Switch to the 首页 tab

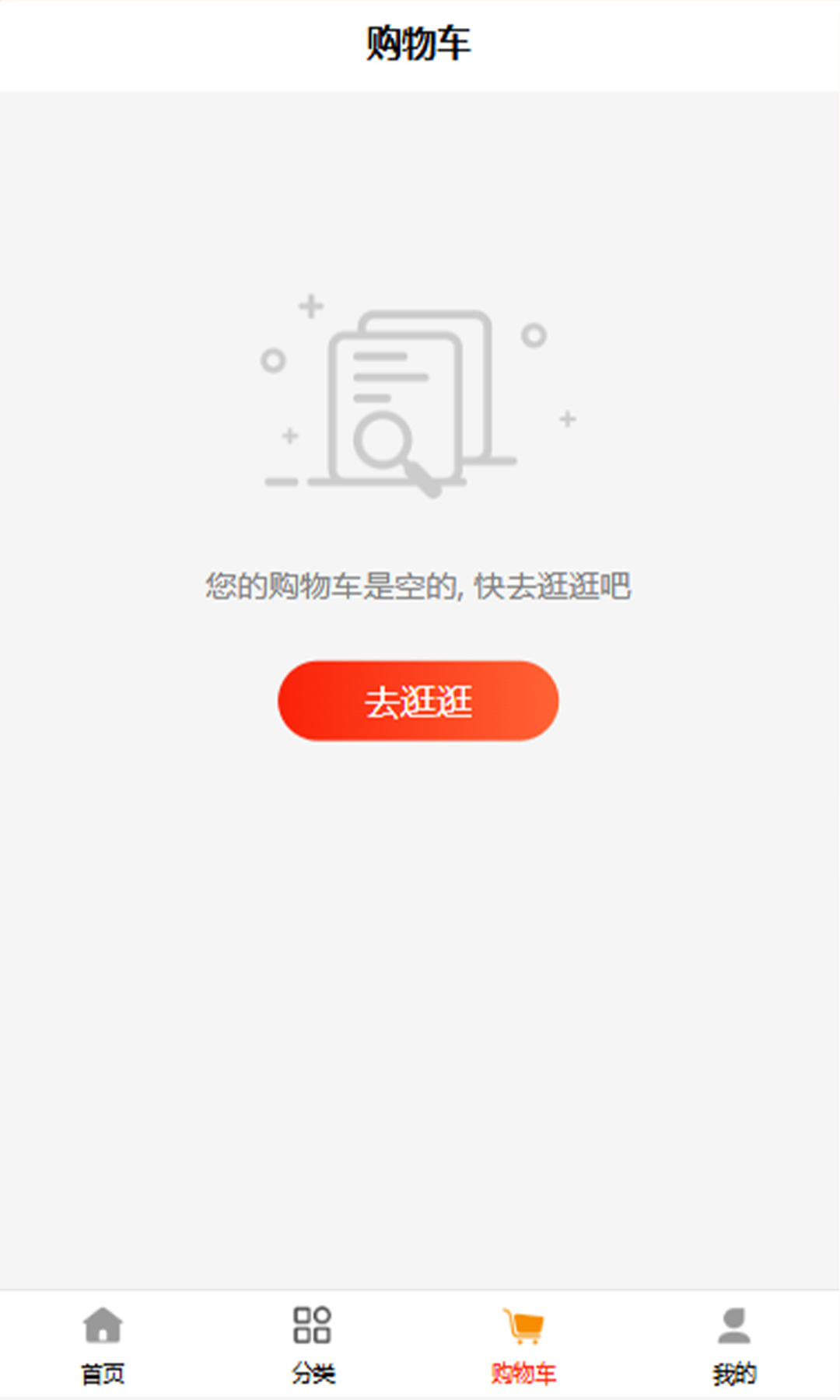pos(103,1345)
